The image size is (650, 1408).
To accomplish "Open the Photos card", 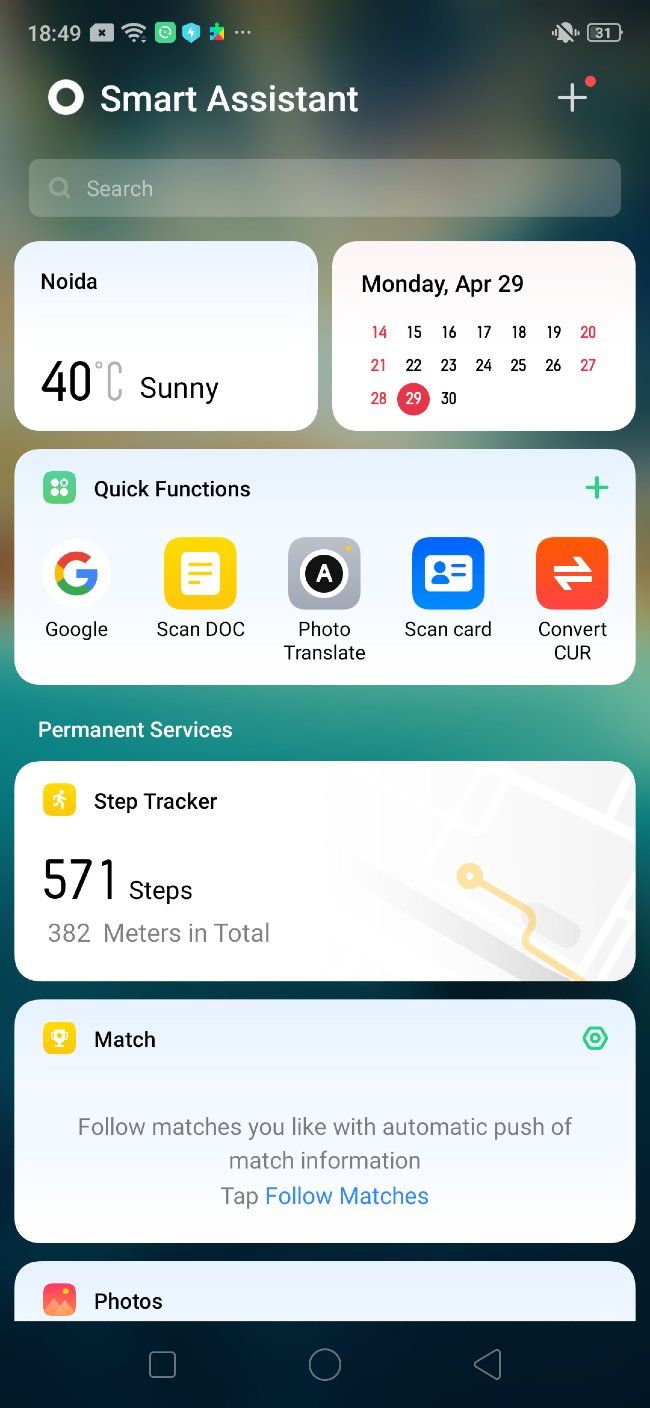I will (324, 1300).
